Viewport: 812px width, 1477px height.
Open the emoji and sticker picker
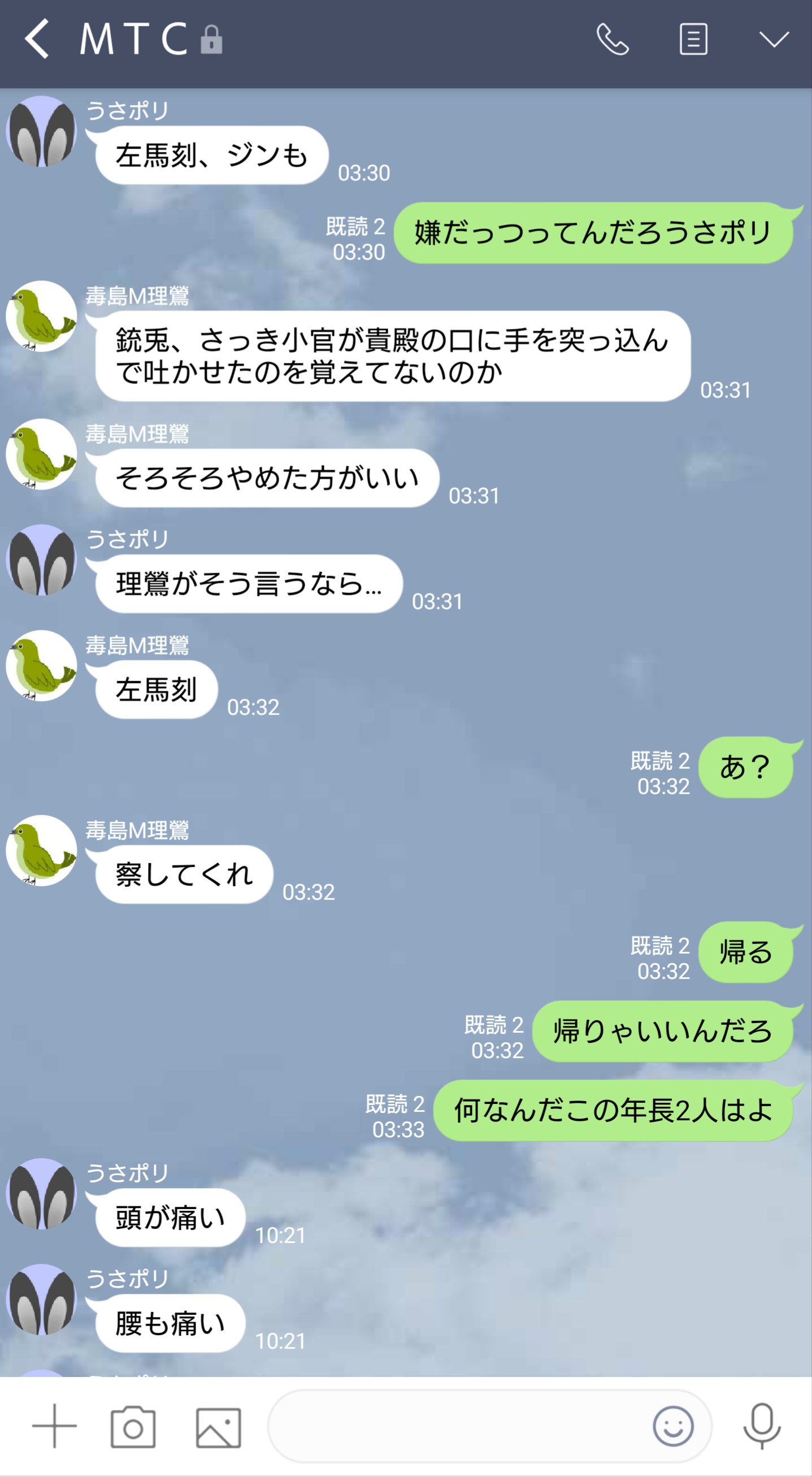coord(673,1426)
